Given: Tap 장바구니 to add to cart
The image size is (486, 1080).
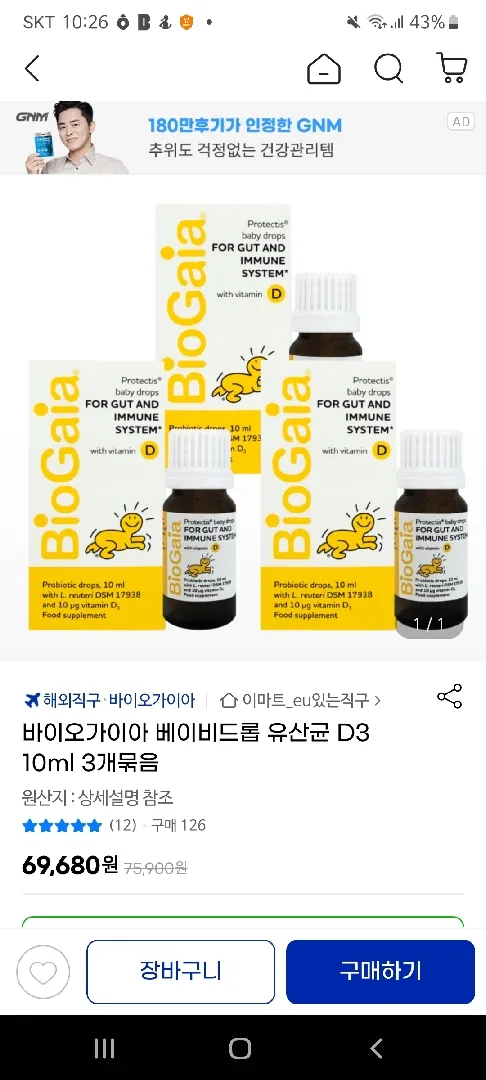Looking at the screenshot, I should [x=180, y=972].
